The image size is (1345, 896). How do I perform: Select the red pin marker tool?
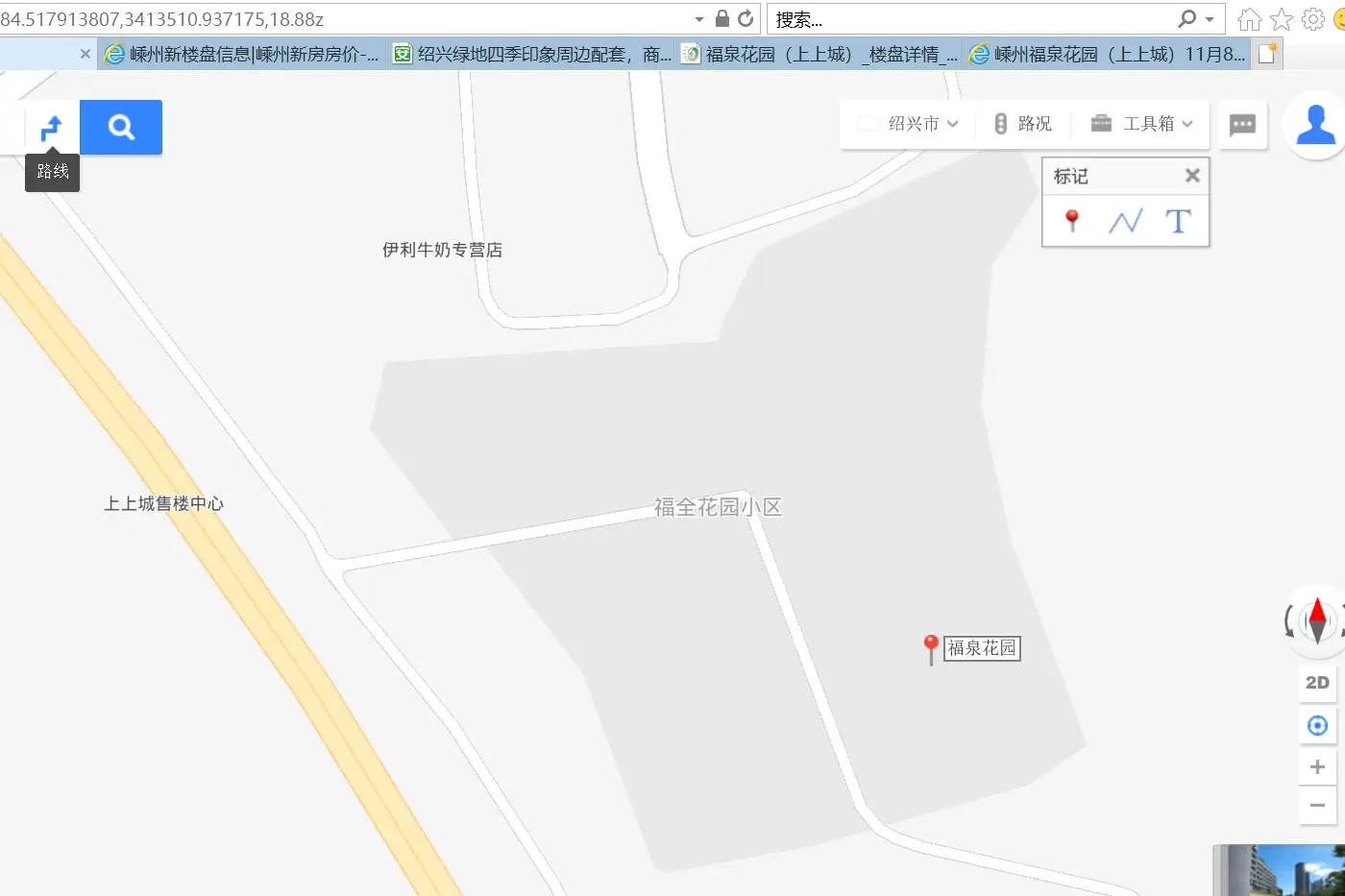1072,221
